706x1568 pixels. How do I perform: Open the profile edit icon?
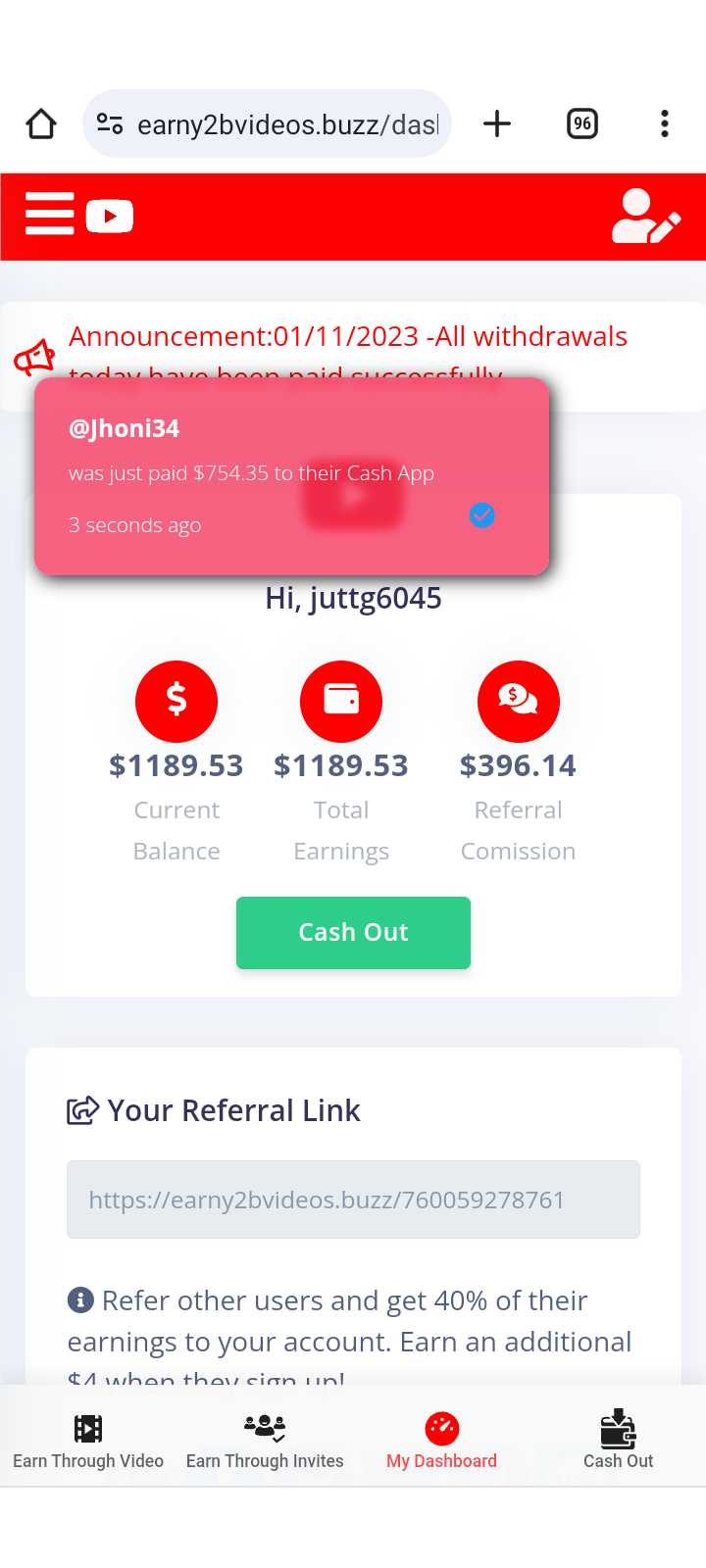click(x=645, y=216)
